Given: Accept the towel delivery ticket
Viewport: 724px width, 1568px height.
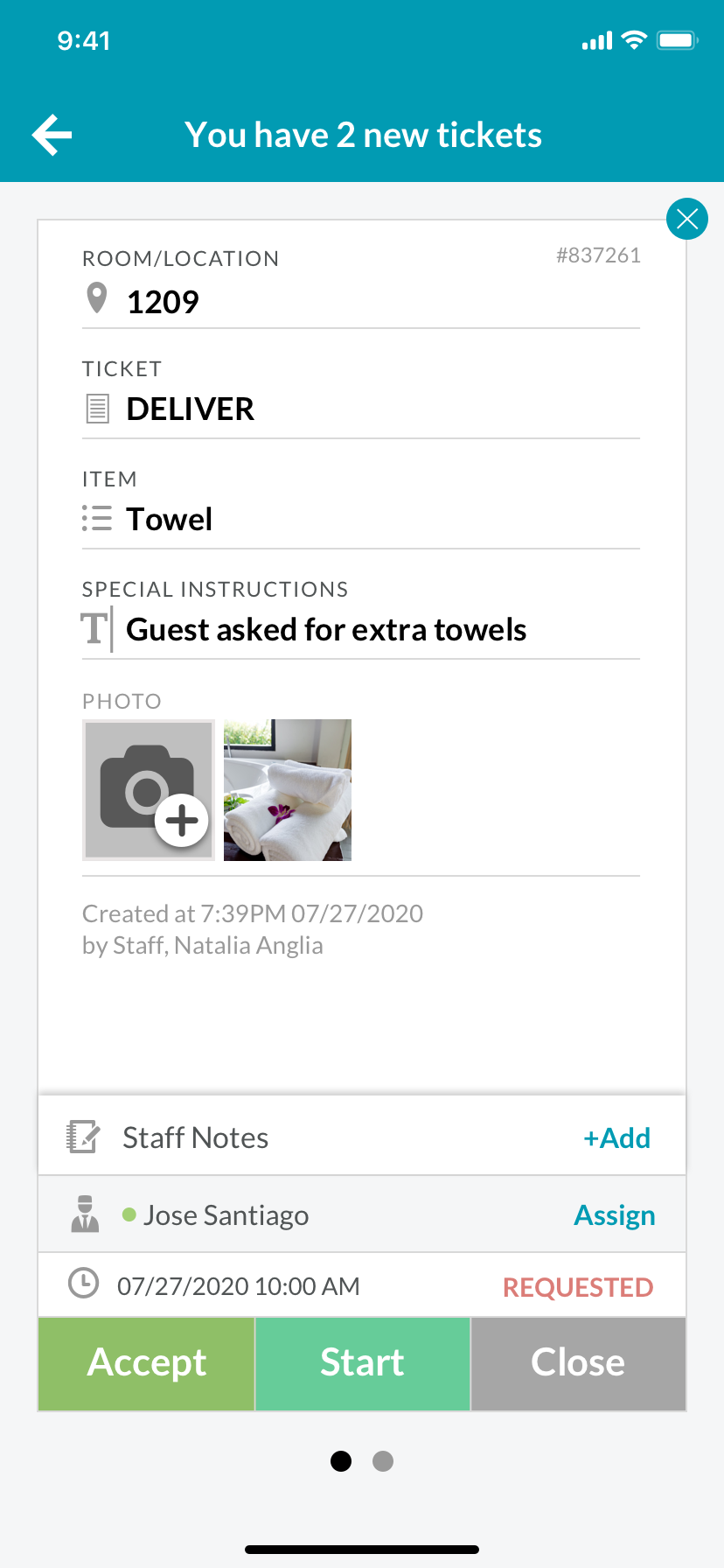Looking at the screenshot, I should click(147, 1363).
